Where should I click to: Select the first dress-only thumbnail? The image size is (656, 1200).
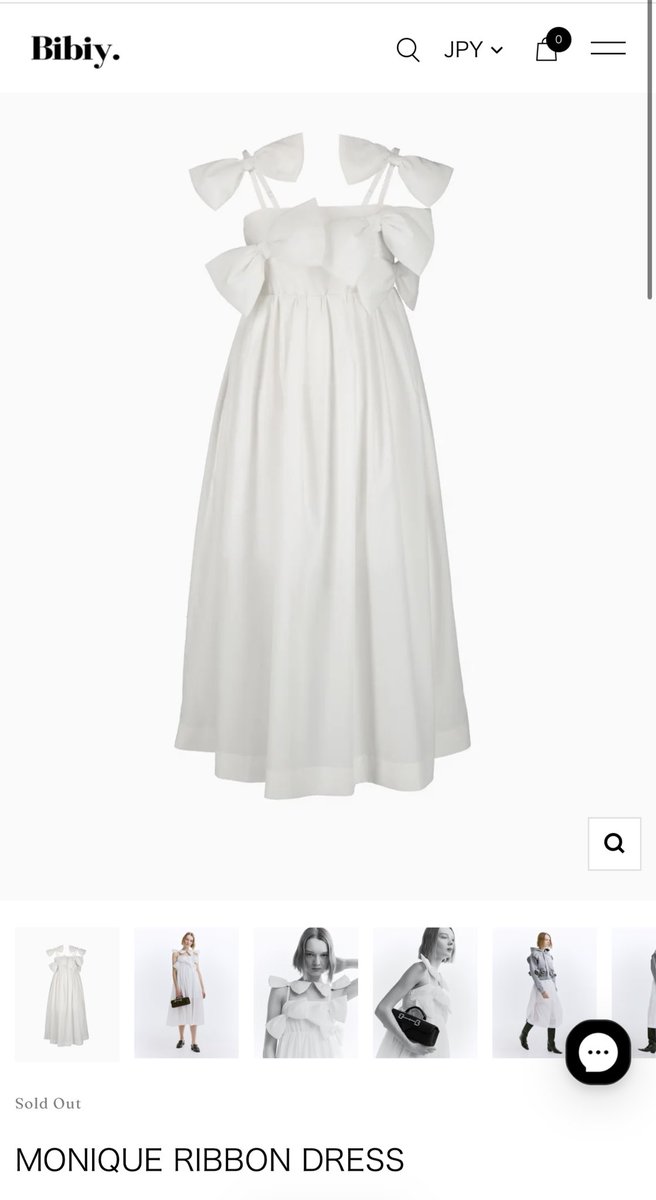click(67, 993)
